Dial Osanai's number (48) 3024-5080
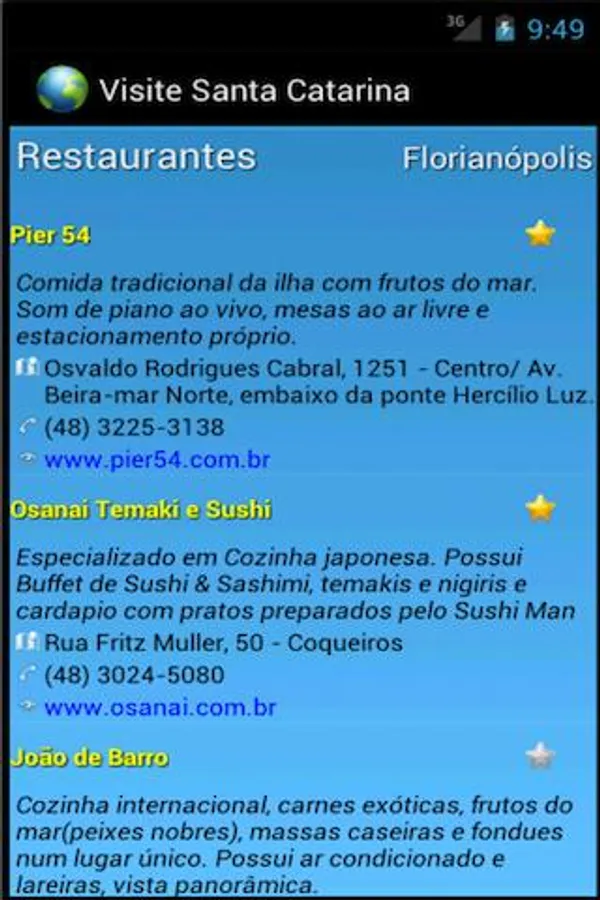Viewport: 600px width, 900px height. [134, 675]
